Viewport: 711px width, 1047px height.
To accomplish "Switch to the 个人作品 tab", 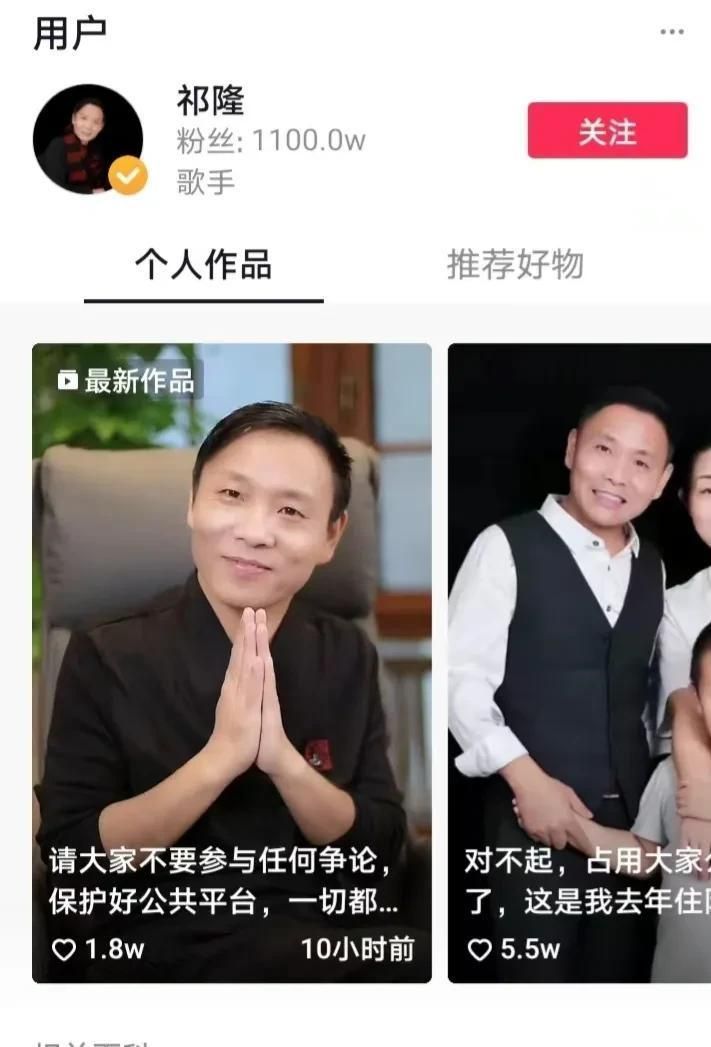I will (x=203, y=266).
